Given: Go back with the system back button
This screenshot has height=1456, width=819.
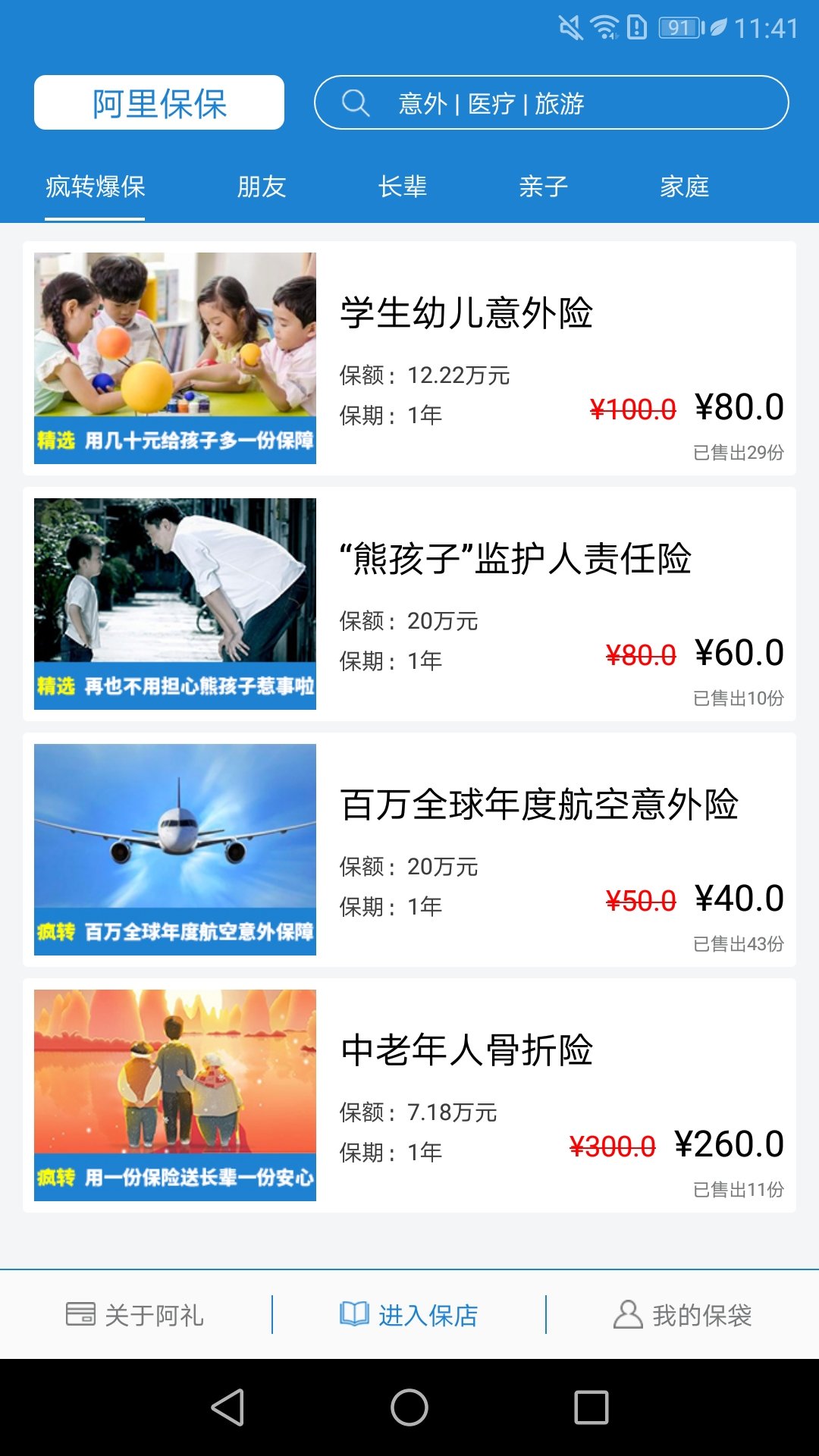Looking at the screenshot, I should pos(227,1407).
